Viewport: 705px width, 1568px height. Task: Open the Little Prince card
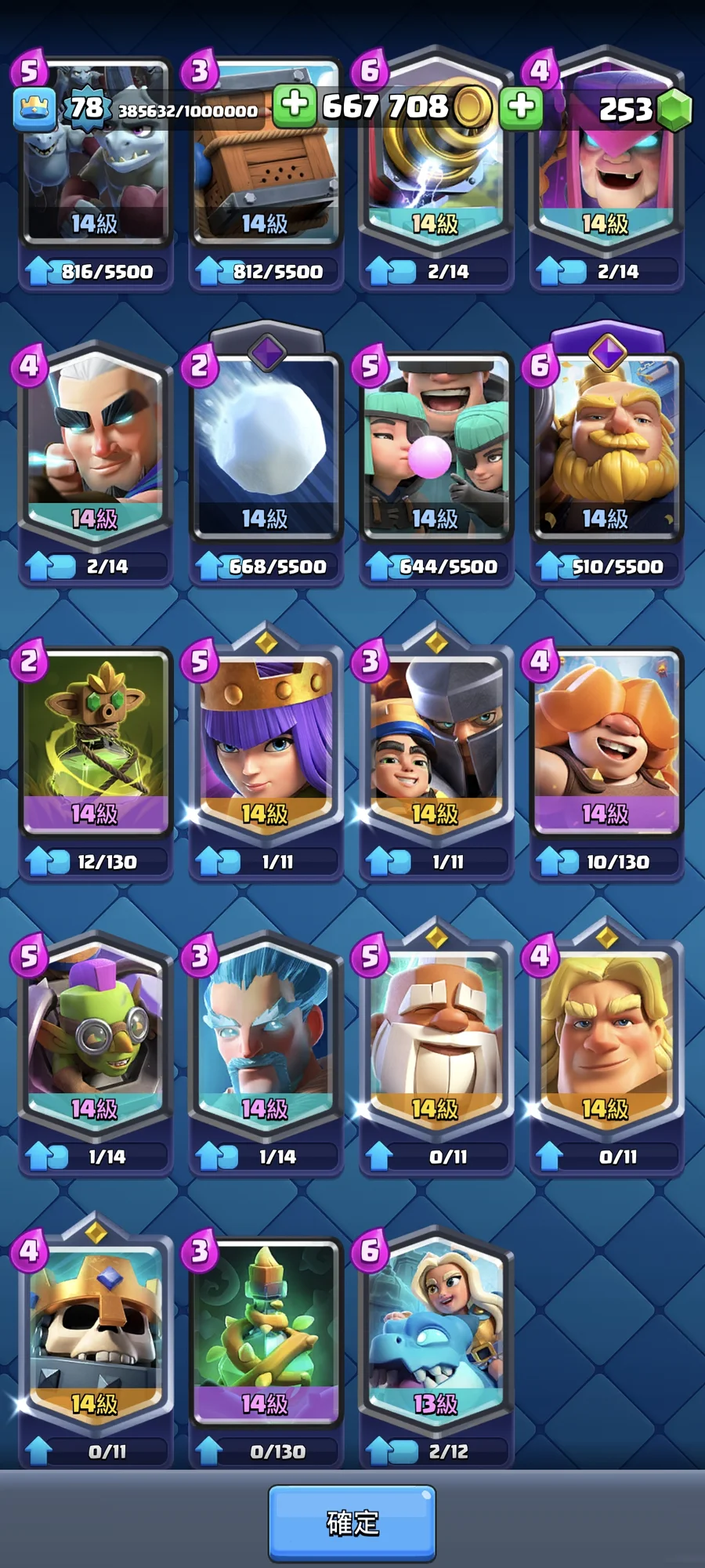(436, 741)
